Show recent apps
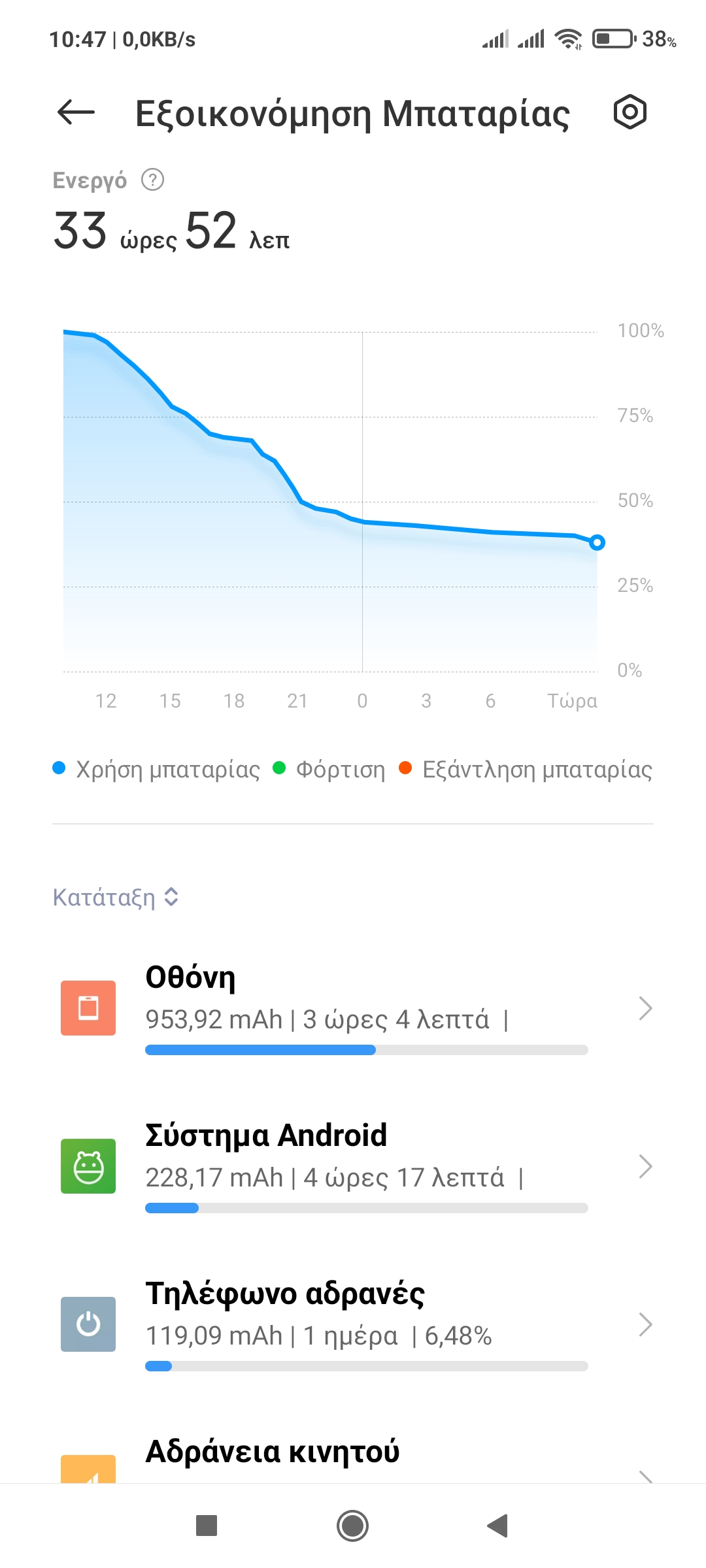Screen dimensions: 706x1568 (207, 1526)
